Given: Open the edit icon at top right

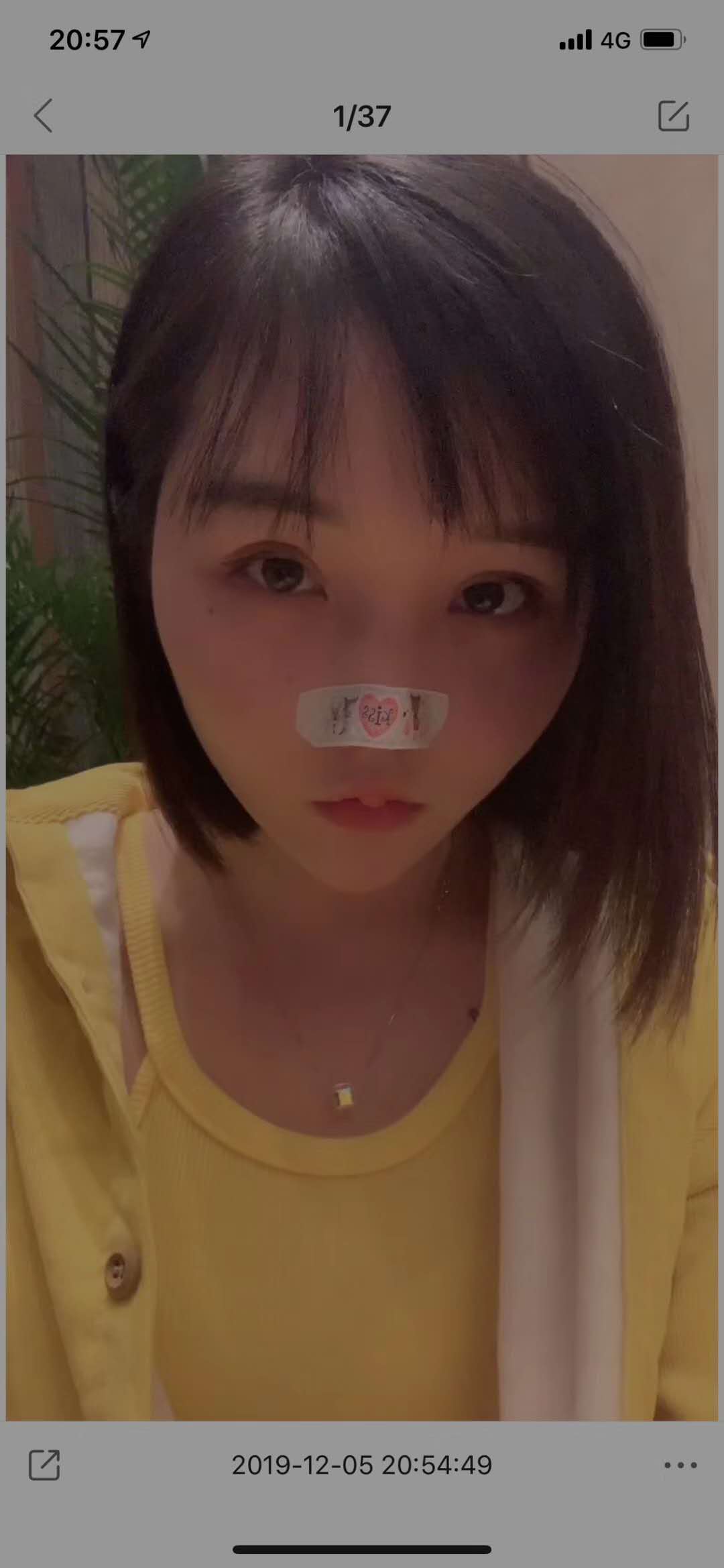Looking at the screenshot, I should [x=673, y=116].
